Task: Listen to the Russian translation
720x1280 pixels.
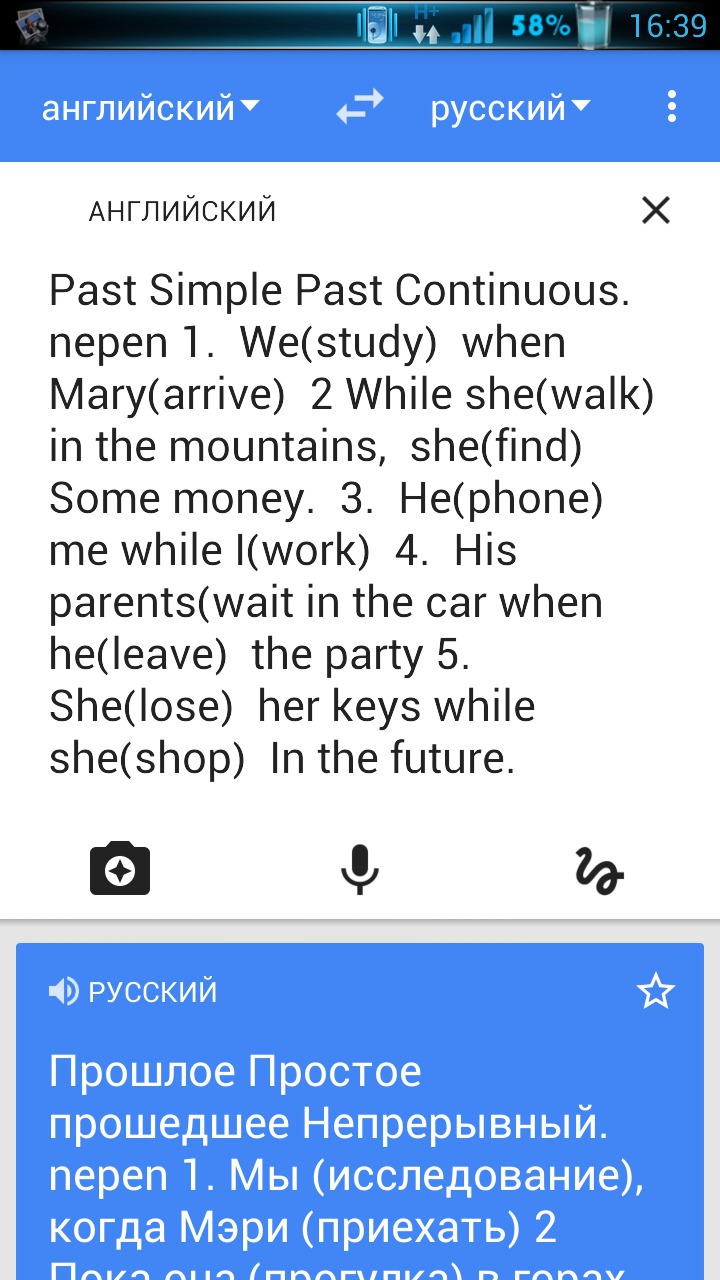Action: [63, 991]
